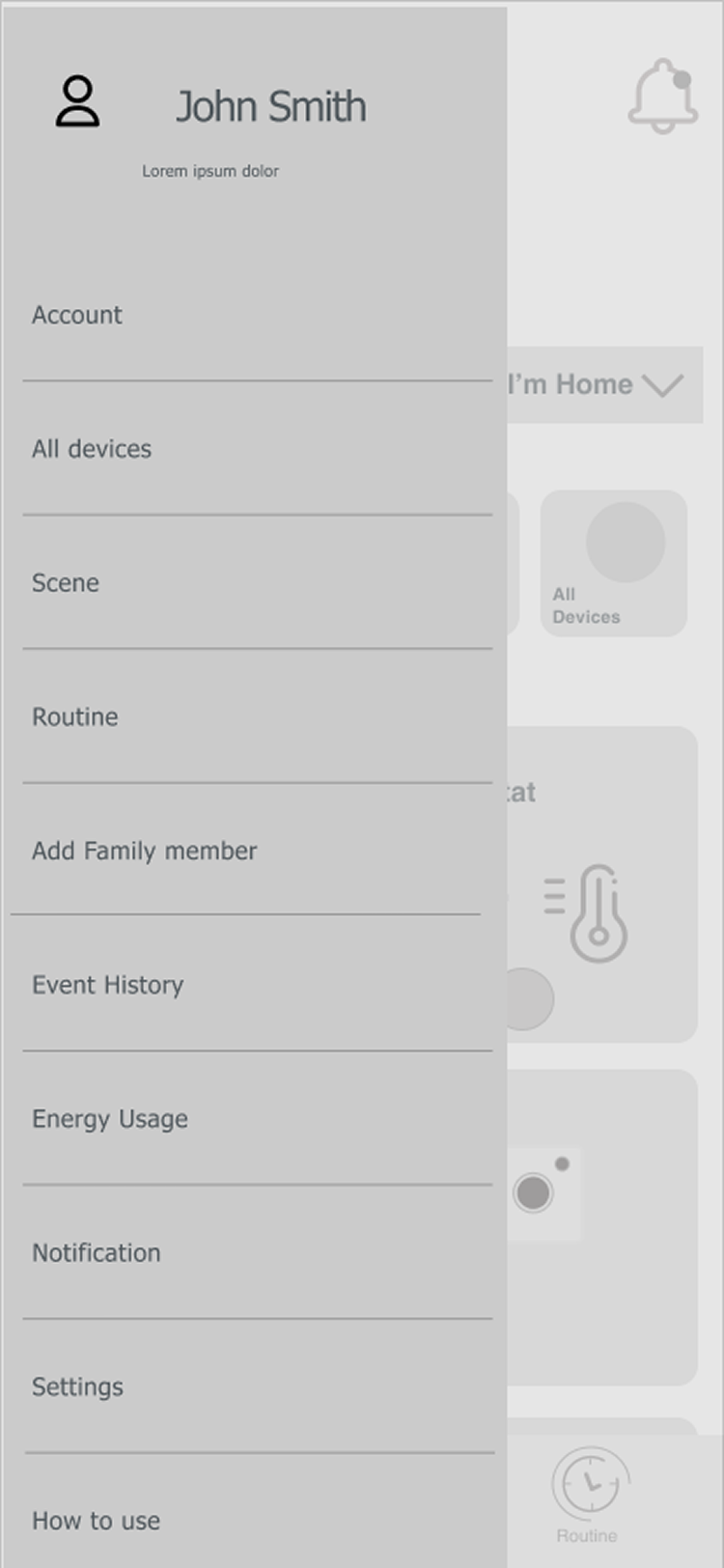724x1568 pixels.
Task: Open the All devices menu item
Action: tap(92, 449)
